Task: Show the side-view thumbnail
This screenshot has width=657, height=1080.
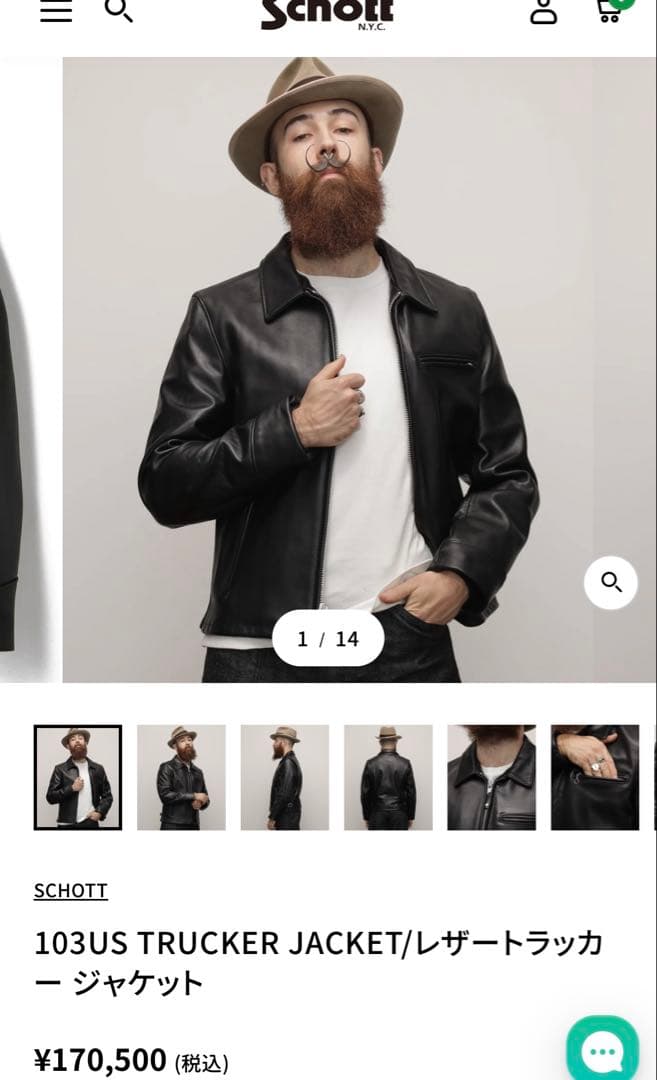Action: point(285,777)
